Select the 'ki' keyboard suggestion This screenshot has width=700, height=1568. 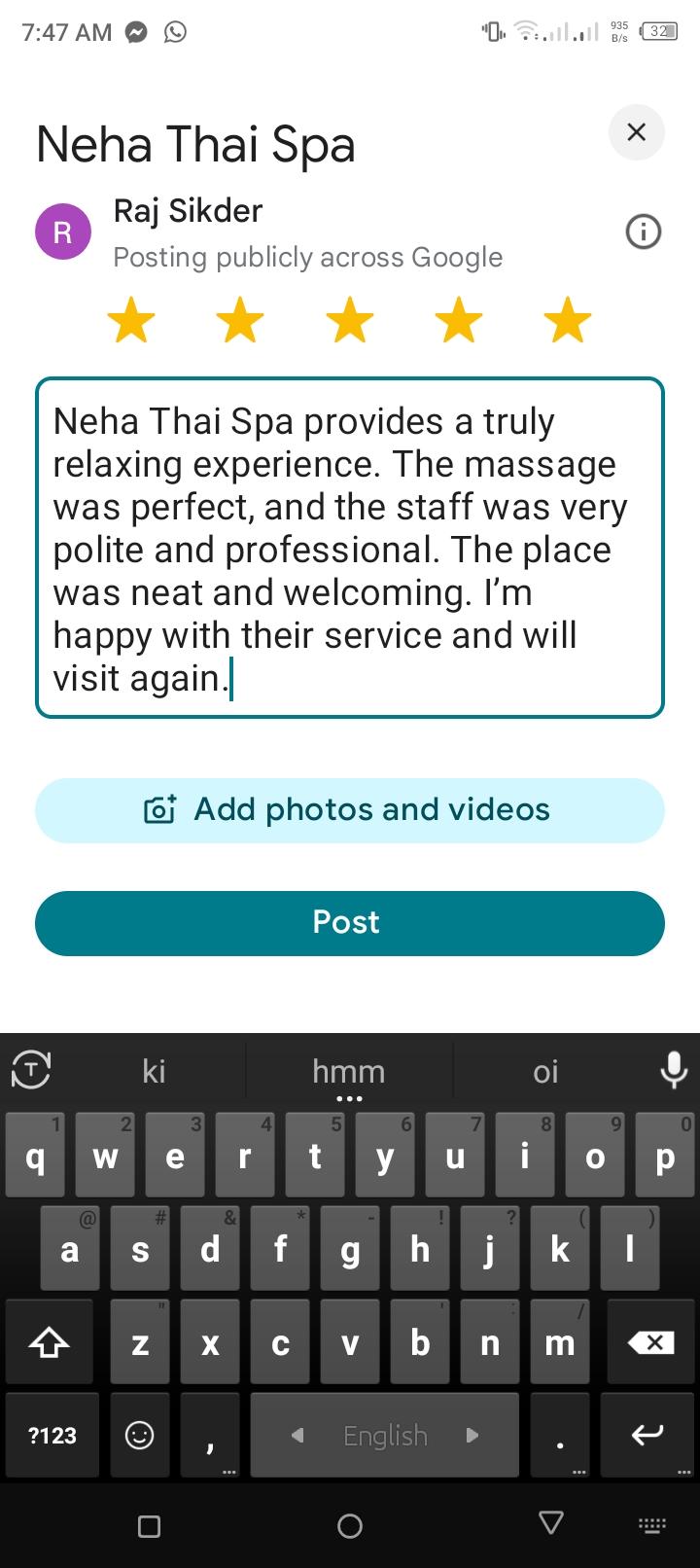point(154,1072)
